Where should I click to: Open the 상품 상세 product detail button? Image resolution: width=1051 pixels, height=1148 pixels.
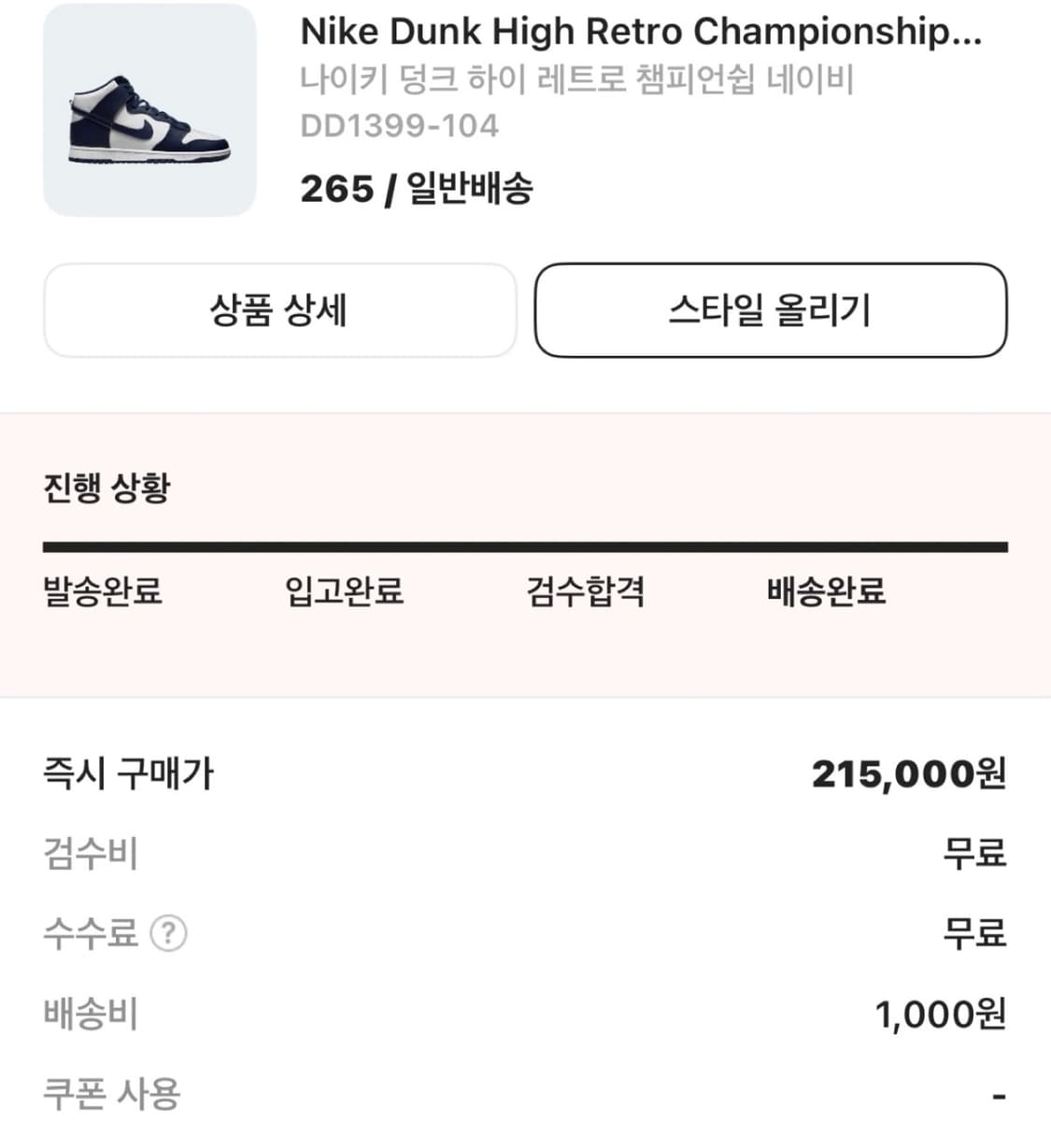click(x=279, y=311)
